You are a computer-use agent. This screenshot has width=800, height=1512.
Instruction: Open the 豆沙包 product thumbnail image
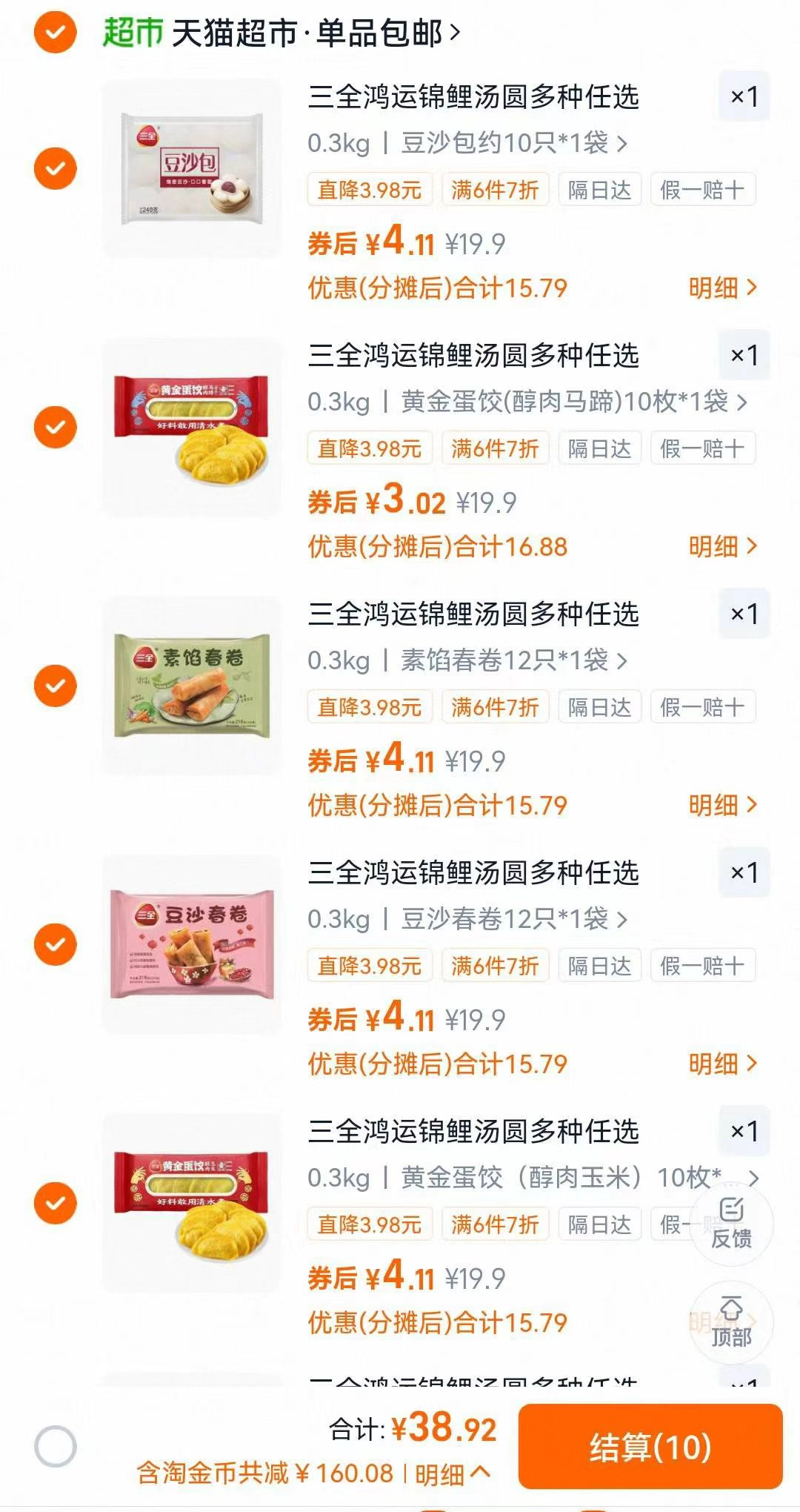point(194,167)
